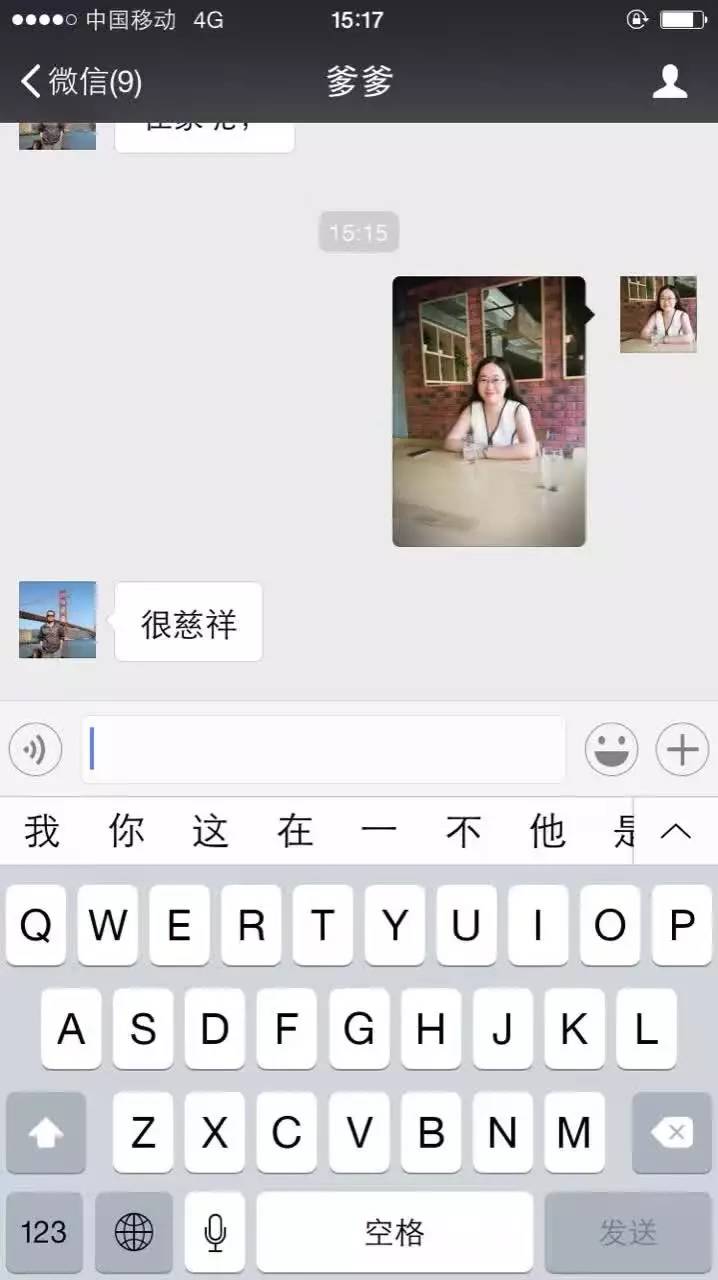Screen dimensions: 718x1280
Task: Select the suggested word 我
Action: tap(42, 831)
